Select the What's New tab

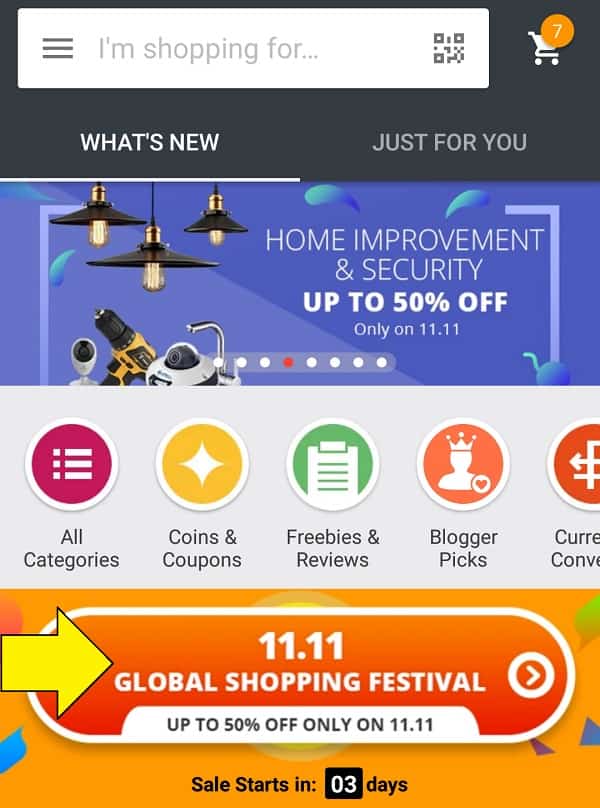[150, 142]
